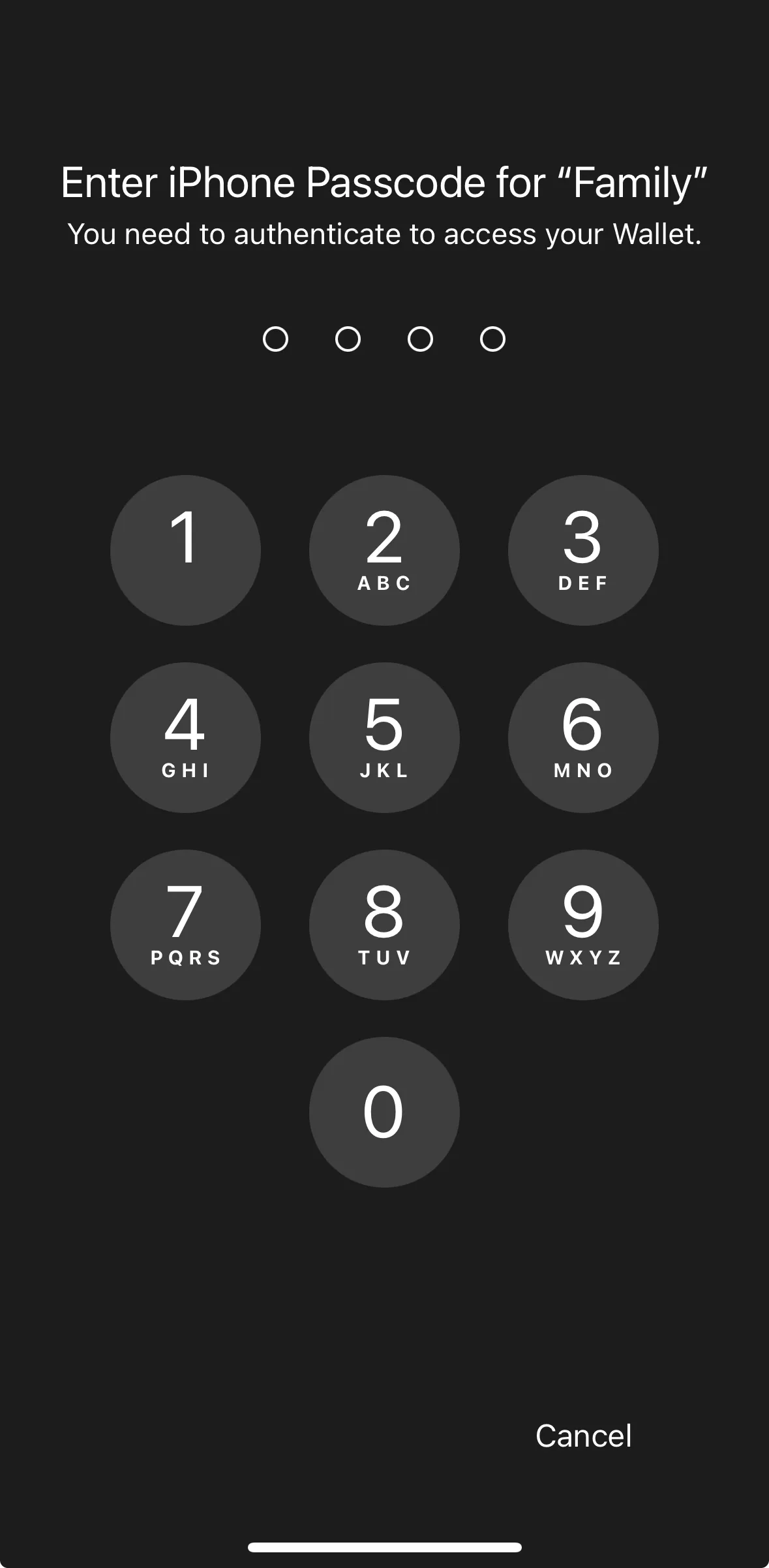
Task: Tap the number 2 key labeled ABC
Action: coord(384,551)
